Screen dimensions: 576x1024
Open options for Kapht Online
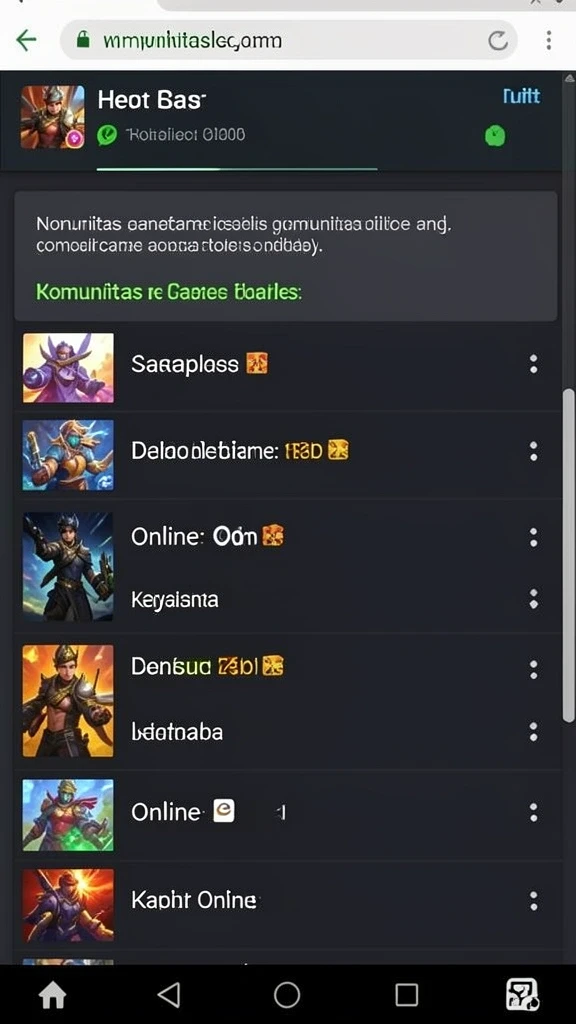(534, 901)
